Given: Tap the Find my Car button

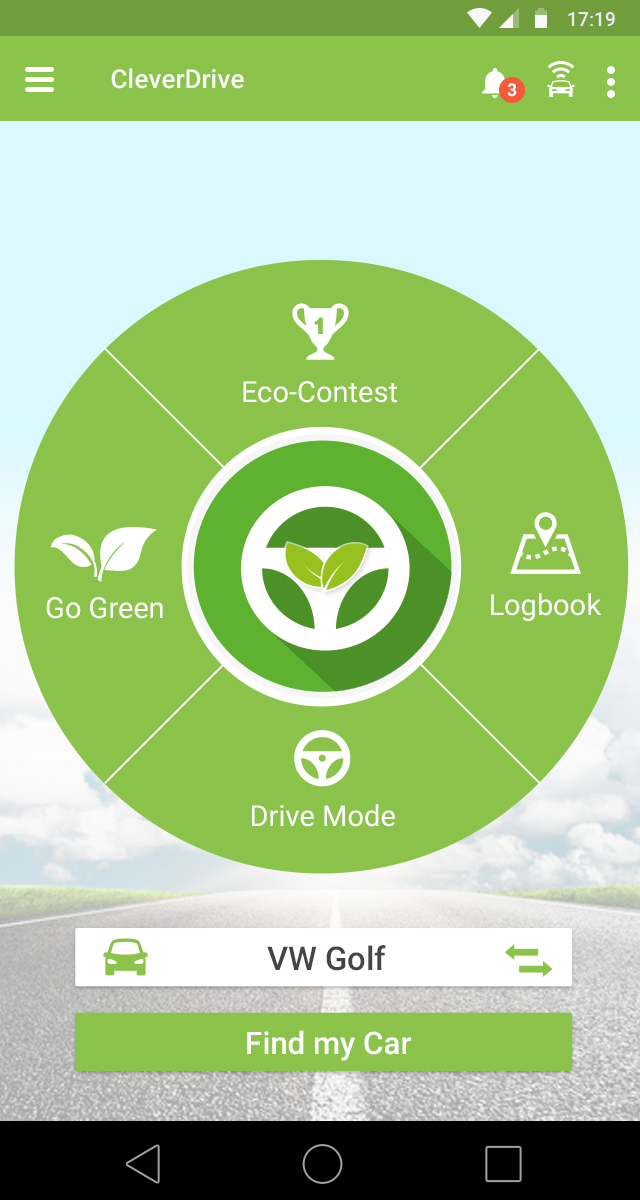Looking at the screenshot, I should point(323,1043).
